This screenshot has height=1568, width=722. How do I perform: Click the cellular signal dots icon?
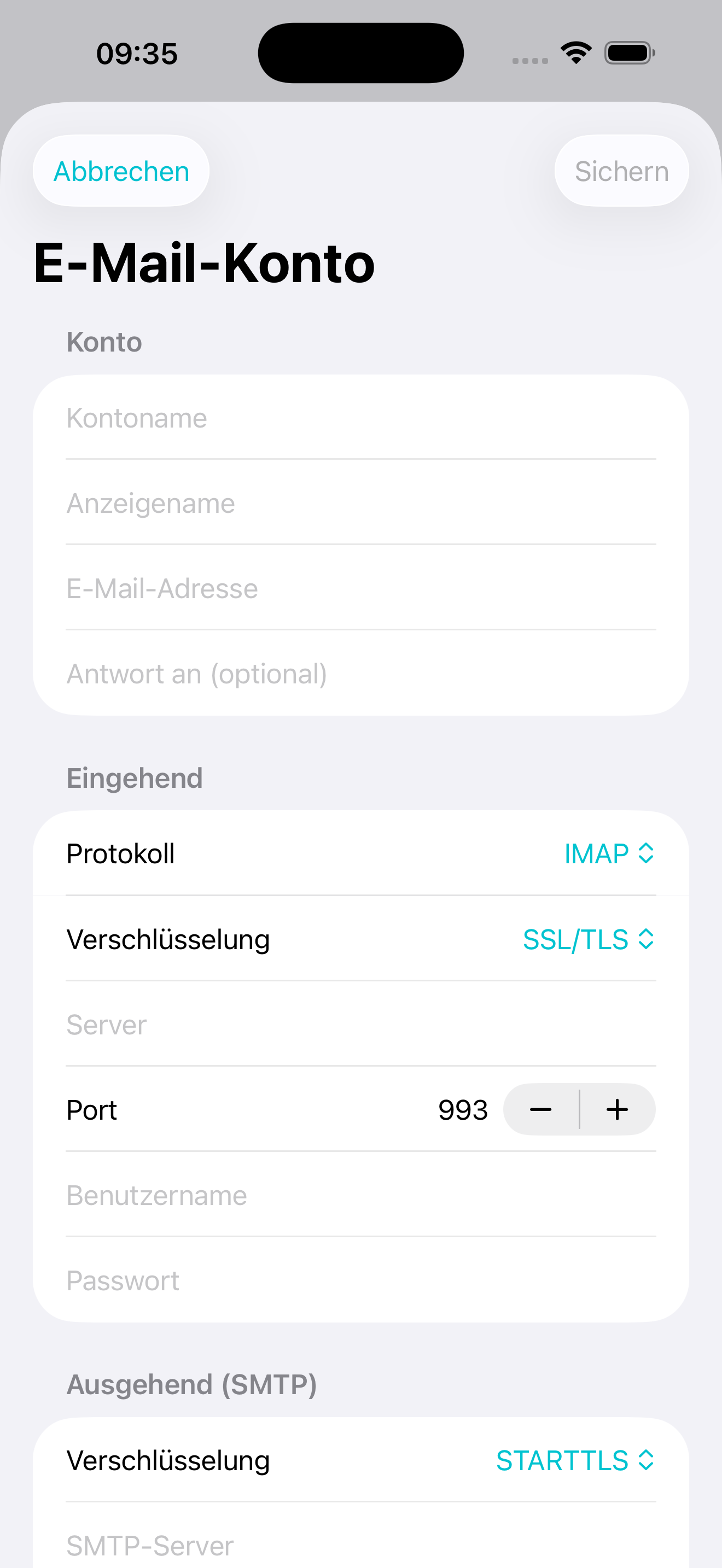[x=528, y=60]
